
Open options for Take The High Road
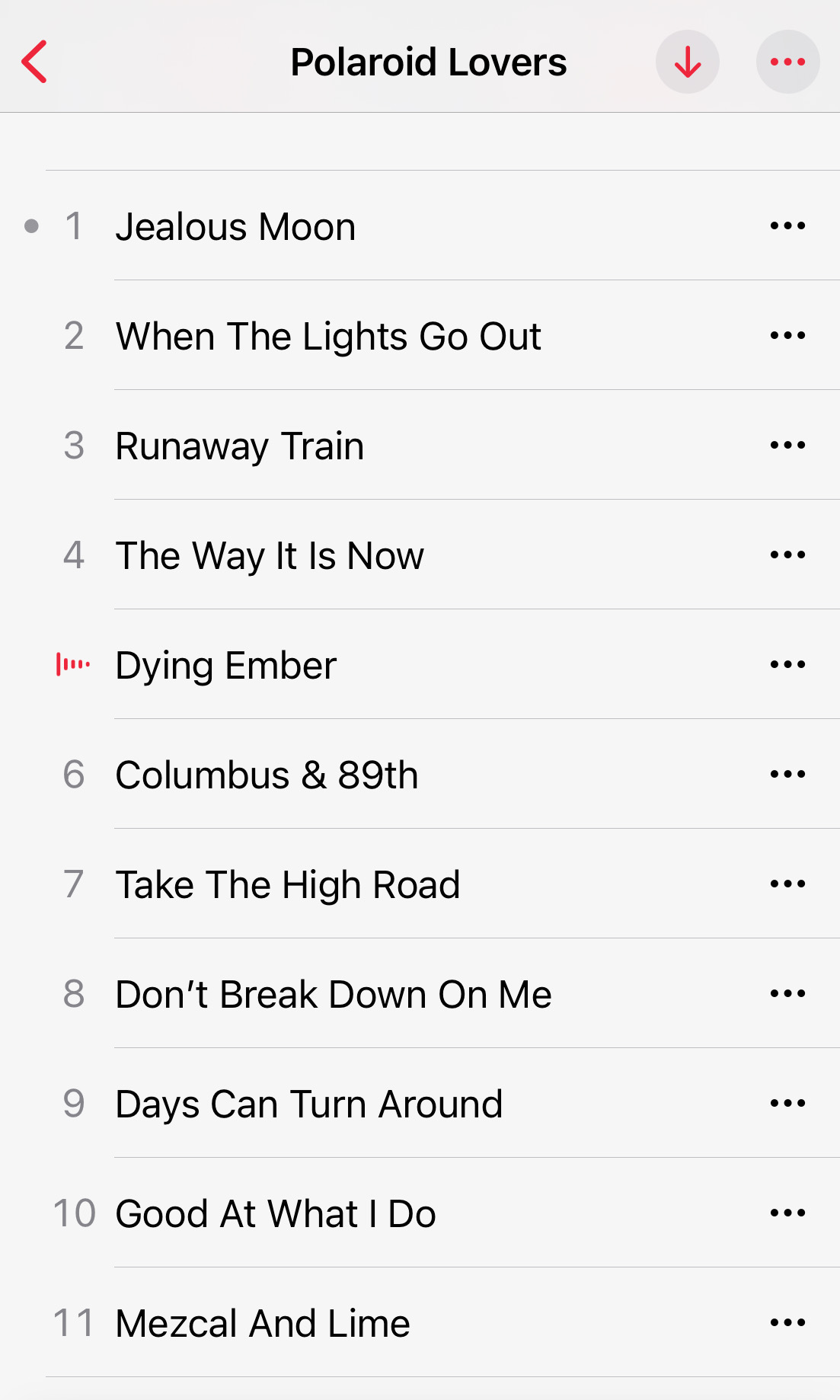tap(787, 884)
